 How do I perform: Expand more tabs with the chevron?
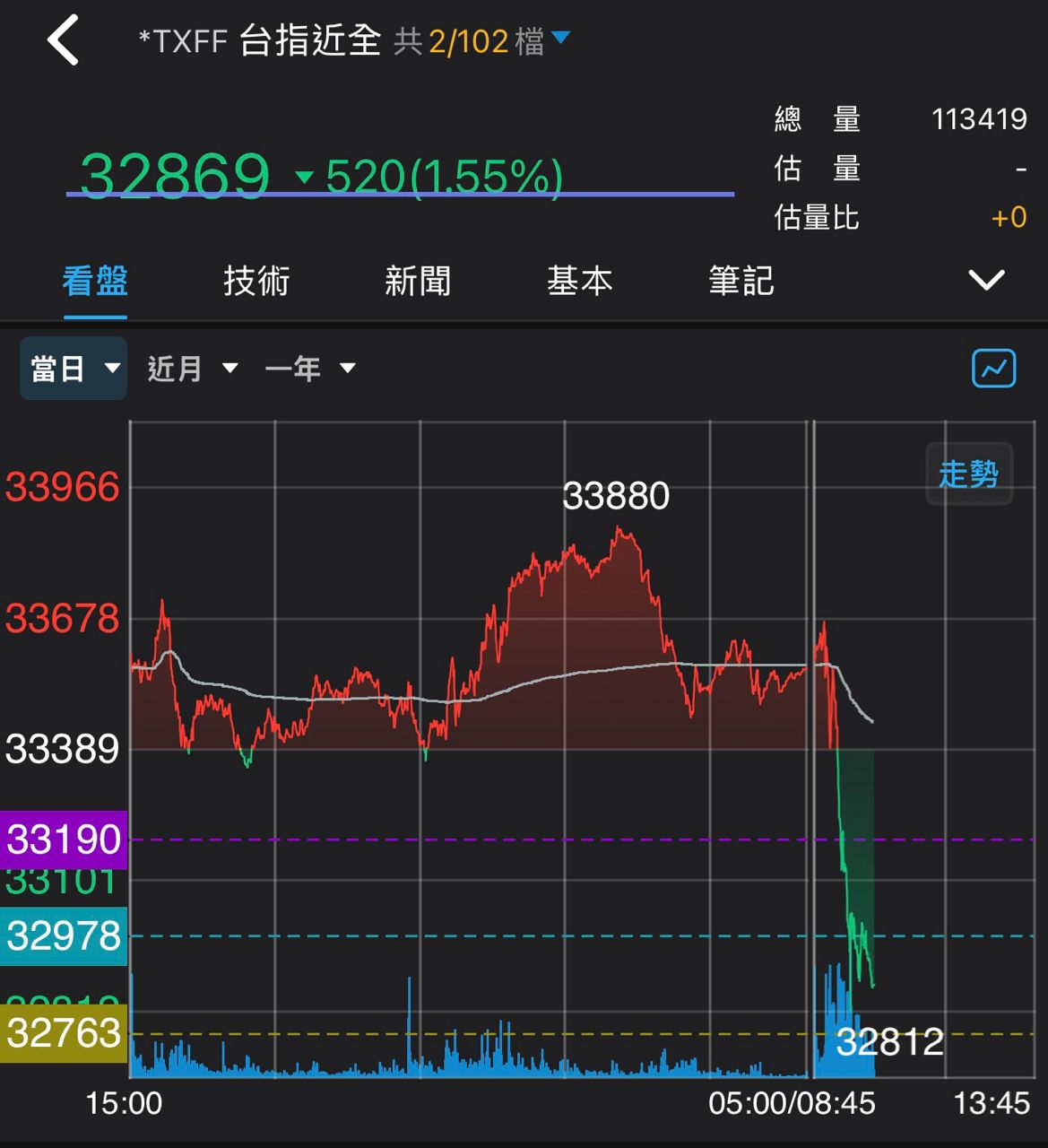[986, 281]
